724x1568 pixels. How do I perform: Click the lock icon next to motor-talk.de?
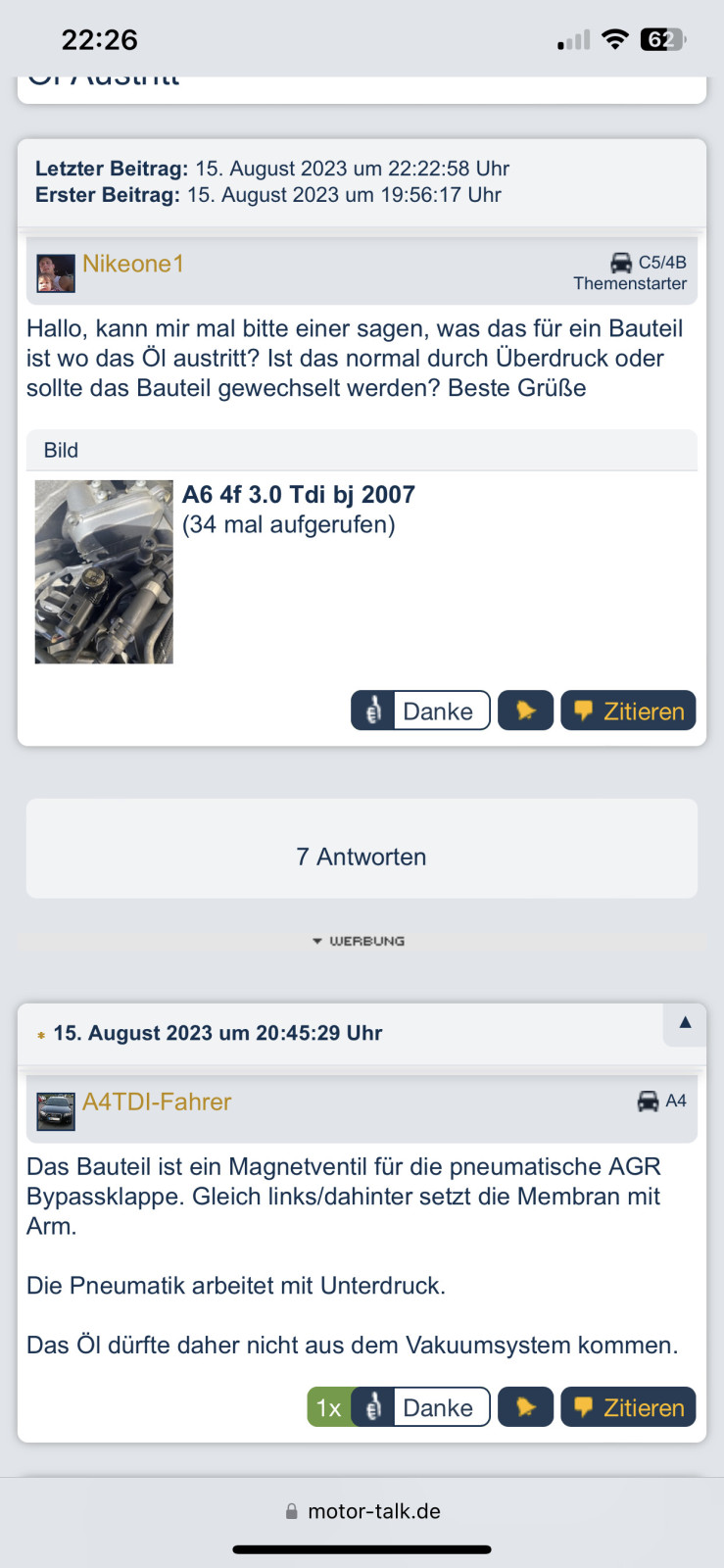coord(290,1510)
